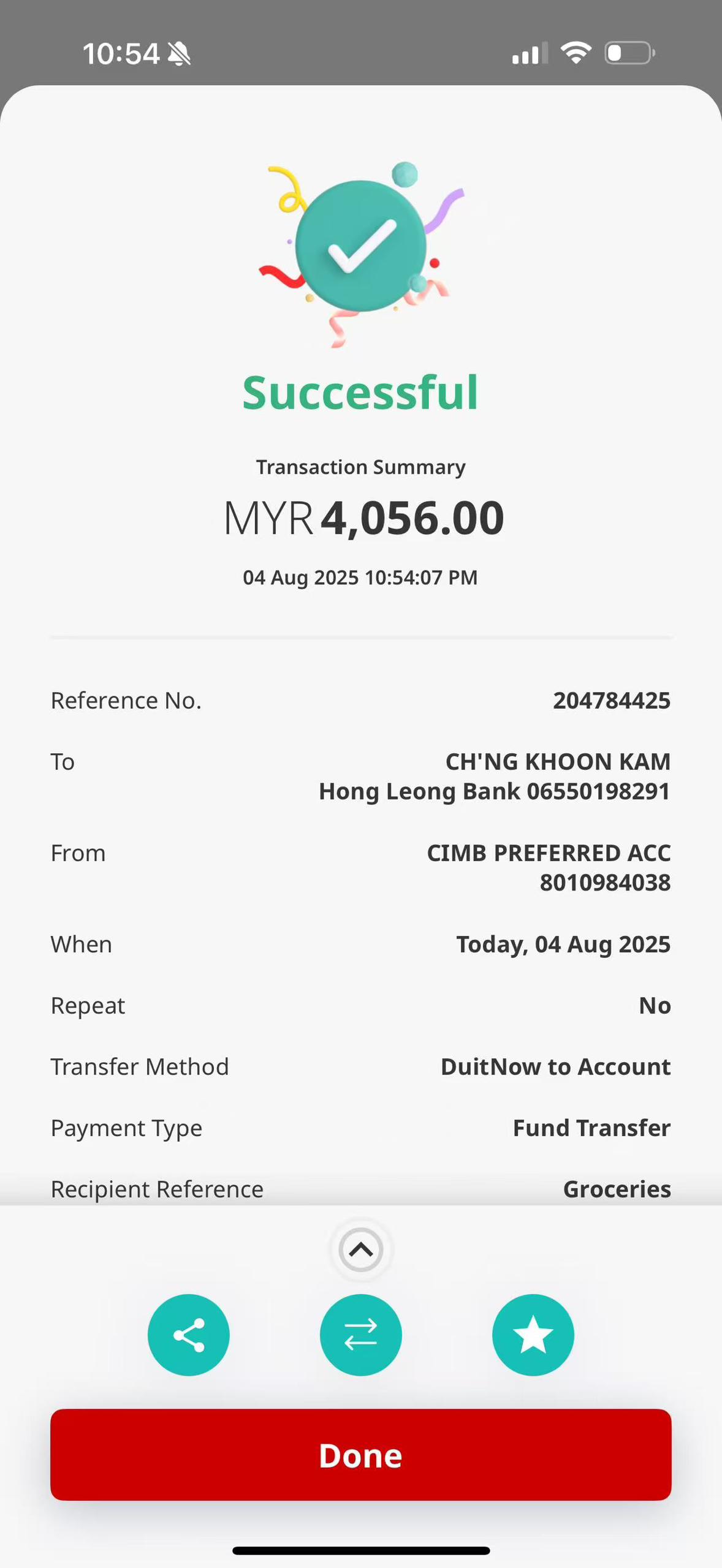This screenshot has height=1568, width=722.
Task: Expand the transaction details chevron
Action: pyautogui.click(x=360, y=1249)
